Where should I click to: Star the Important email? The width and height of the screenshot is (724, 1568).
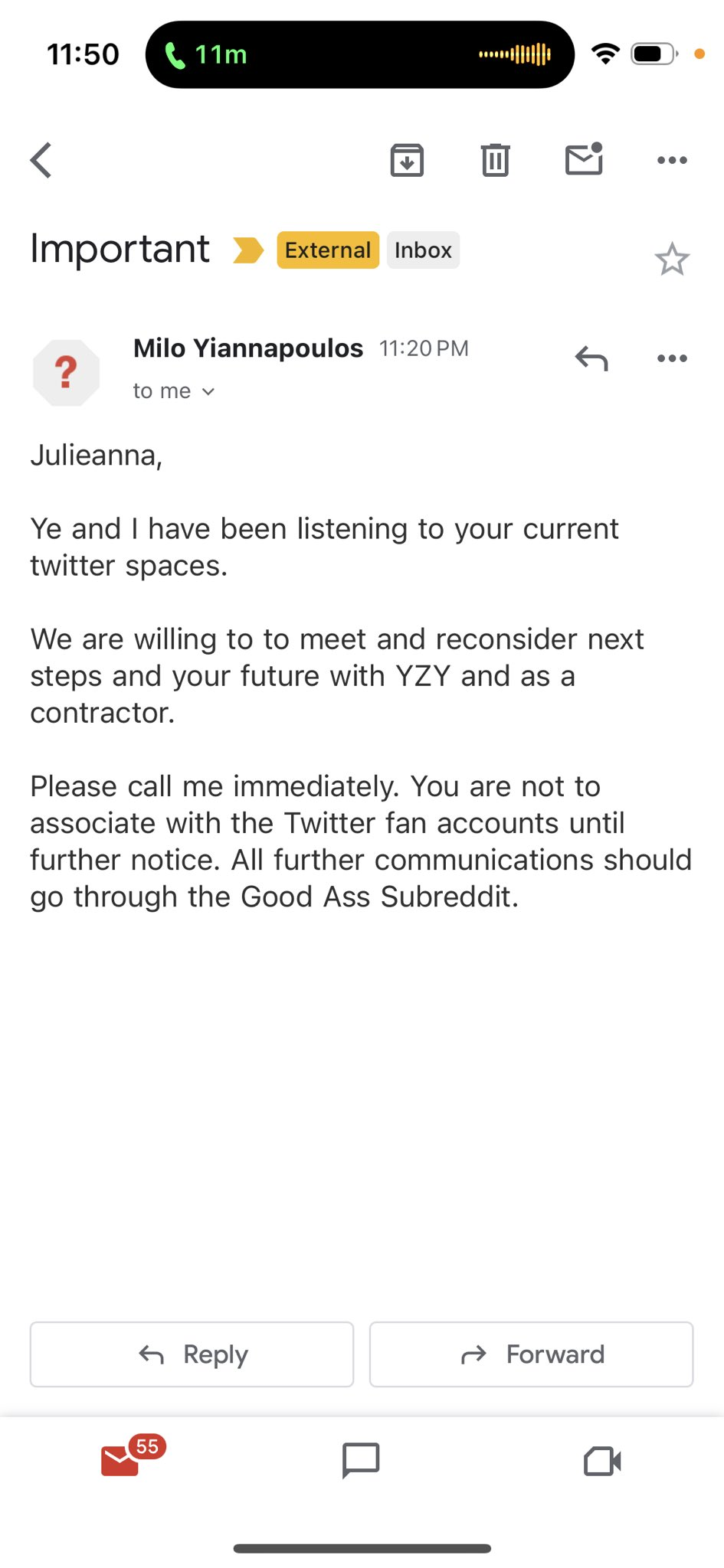(x=672, y=259)
